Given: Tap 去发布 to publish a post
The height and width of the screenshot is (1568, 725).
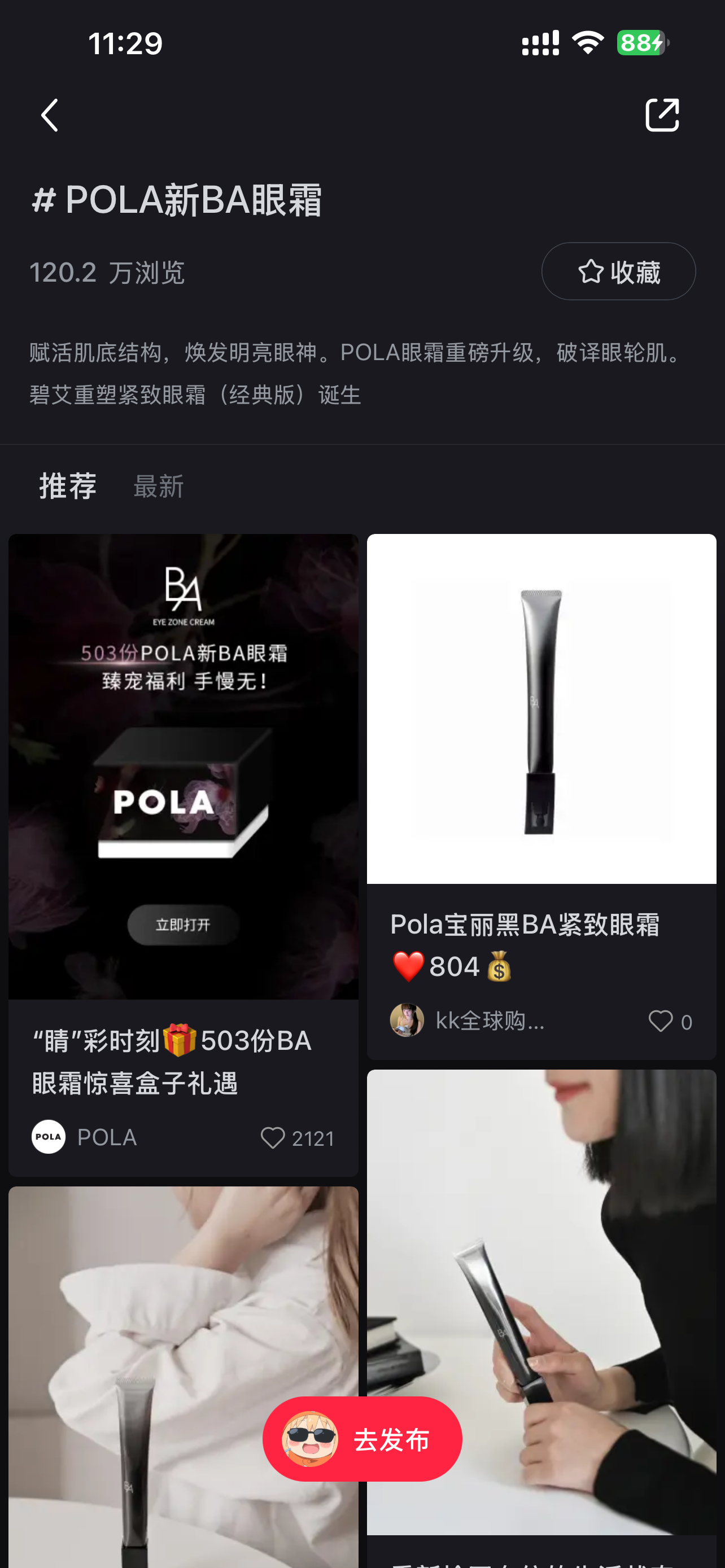Looking at the screenshot, I should point(362,1439).
